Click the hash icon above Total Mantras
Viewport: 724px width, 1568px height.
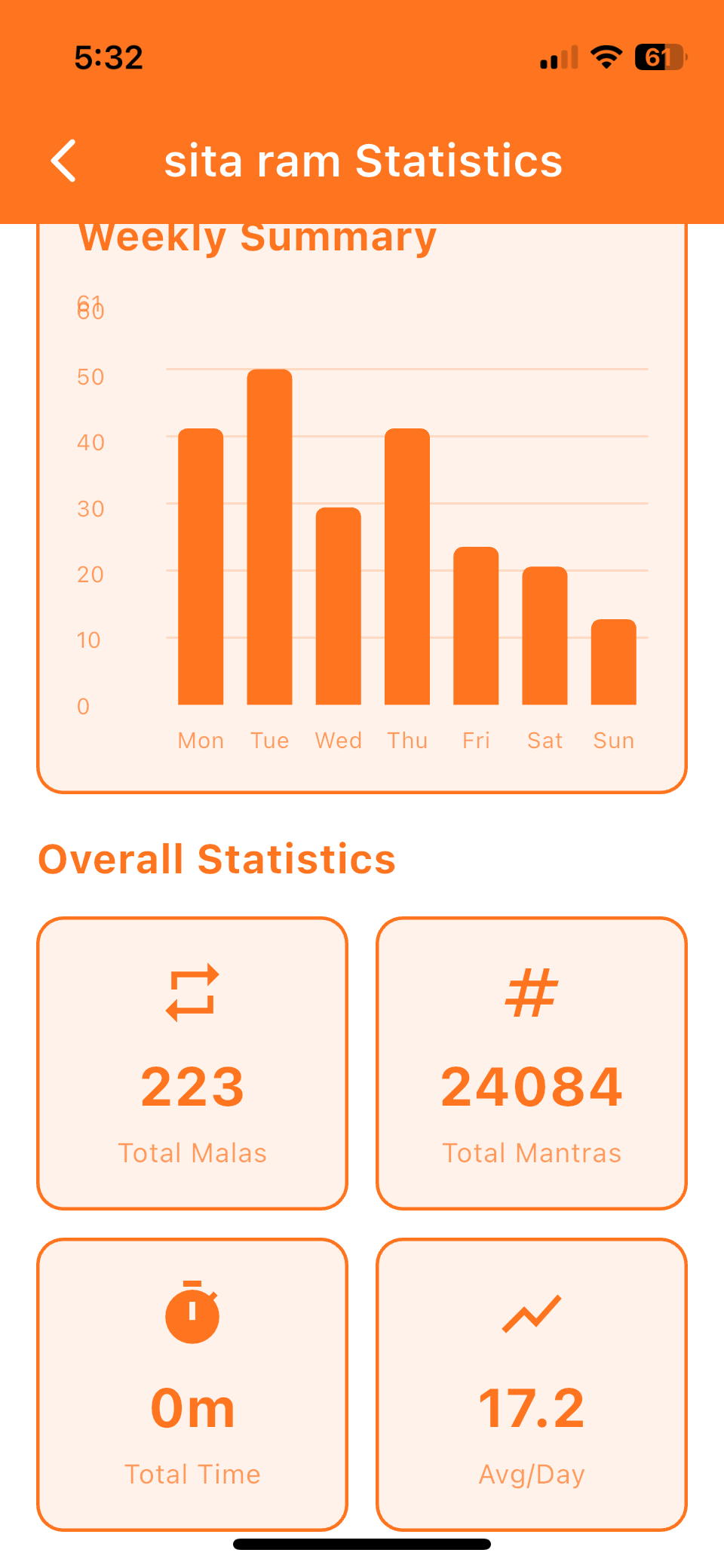pyautogui.click(x=531, y=992)
